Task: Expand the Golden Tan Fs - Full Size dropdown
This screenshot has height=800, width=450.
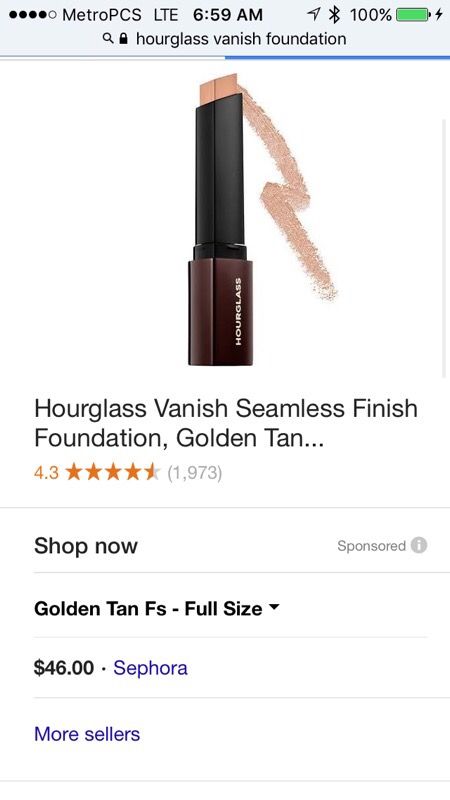Action: [x=157, y=608]
